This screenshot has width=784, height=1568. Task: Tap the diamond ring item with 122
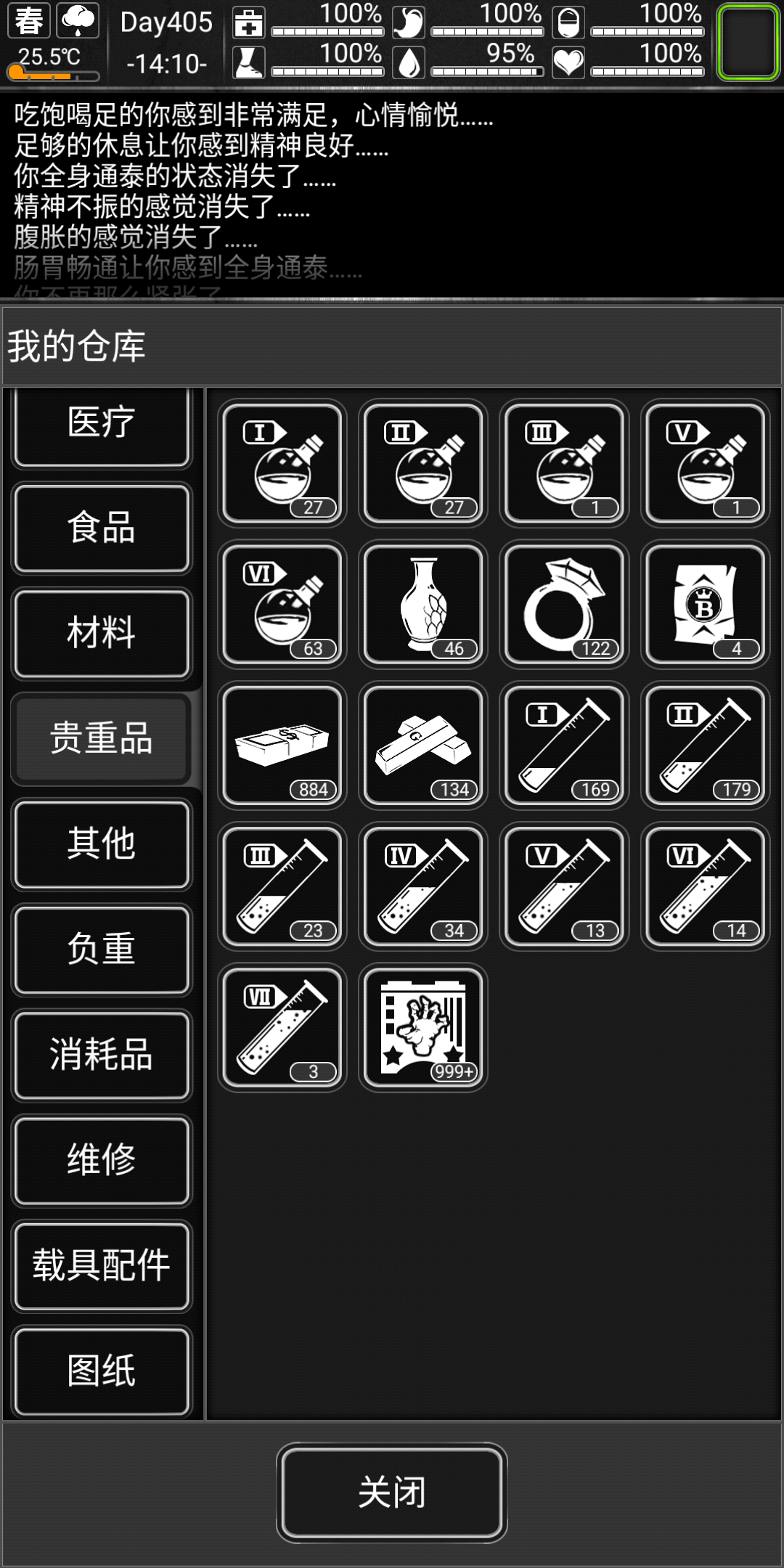click(564, 604)
